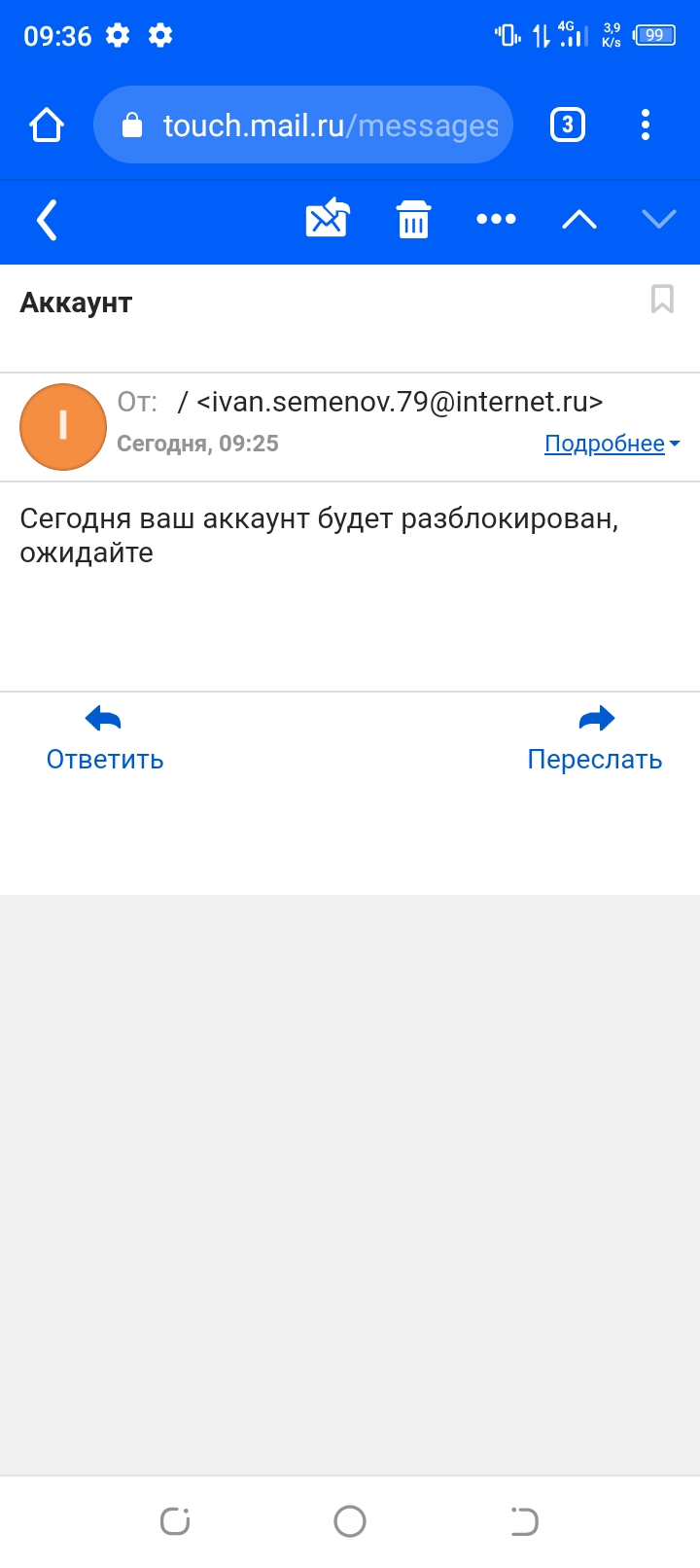Open more message actions (three dots)

pos(496,219)
